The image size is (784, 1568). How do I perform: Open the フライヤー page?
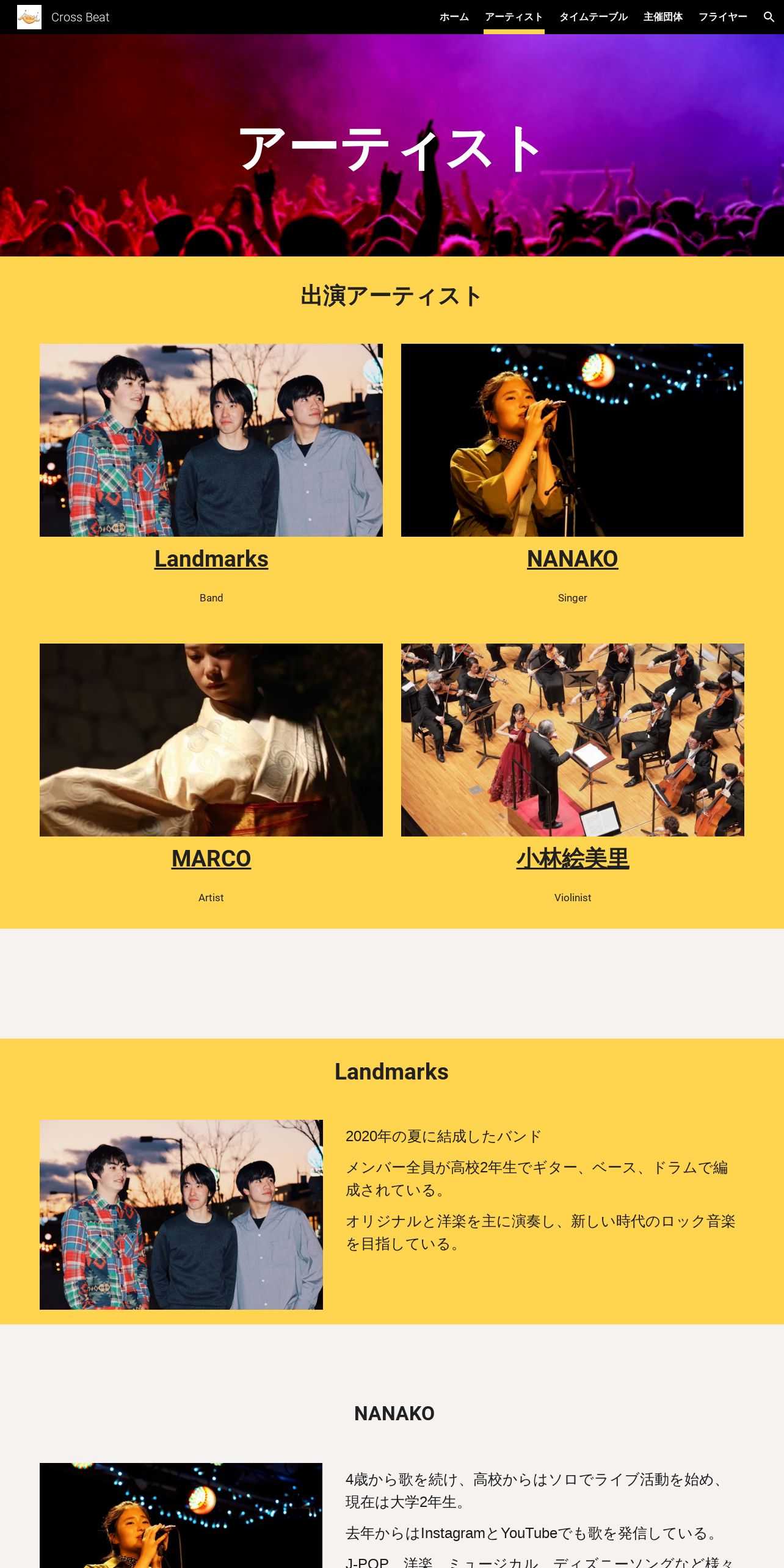(x=723, y=17)
